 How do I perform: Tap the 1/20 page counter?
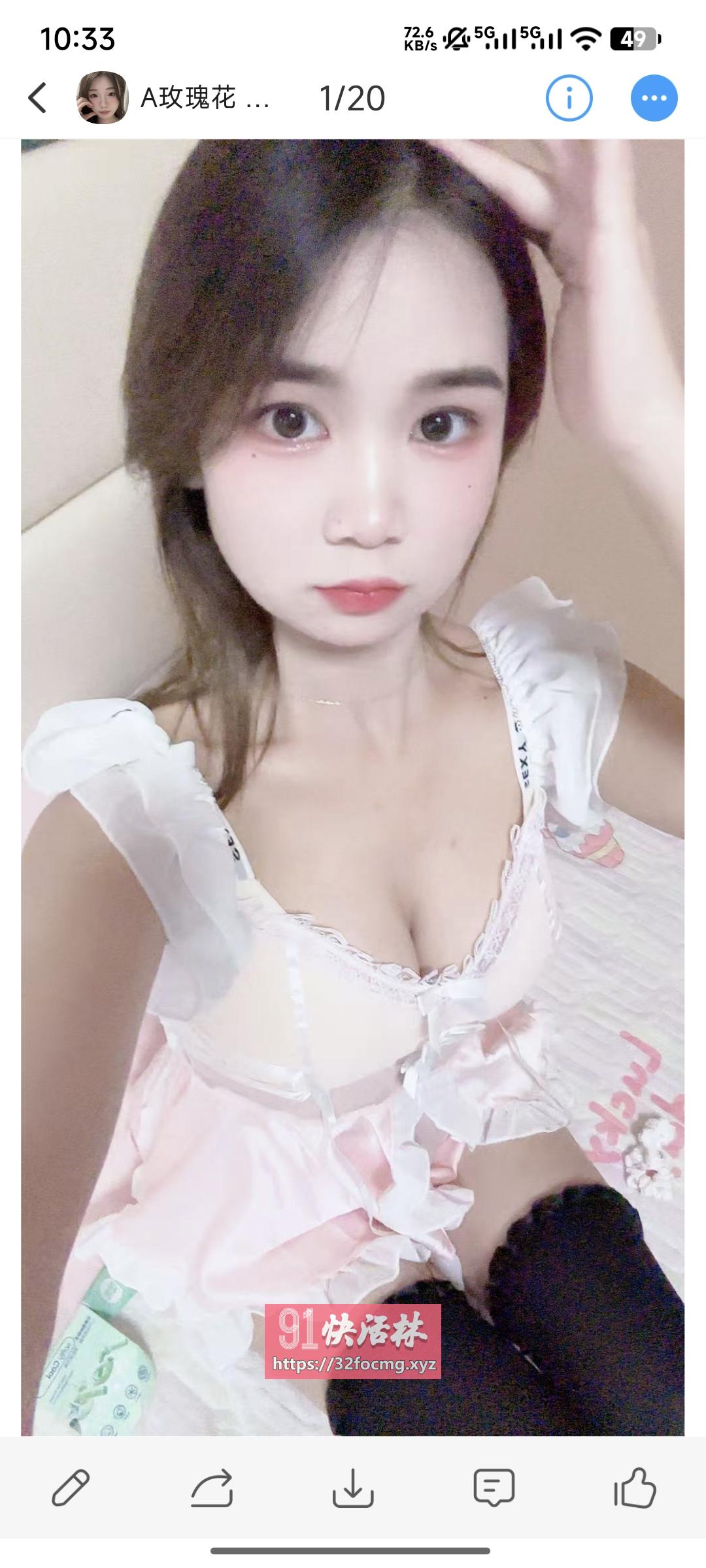(353, 98)
